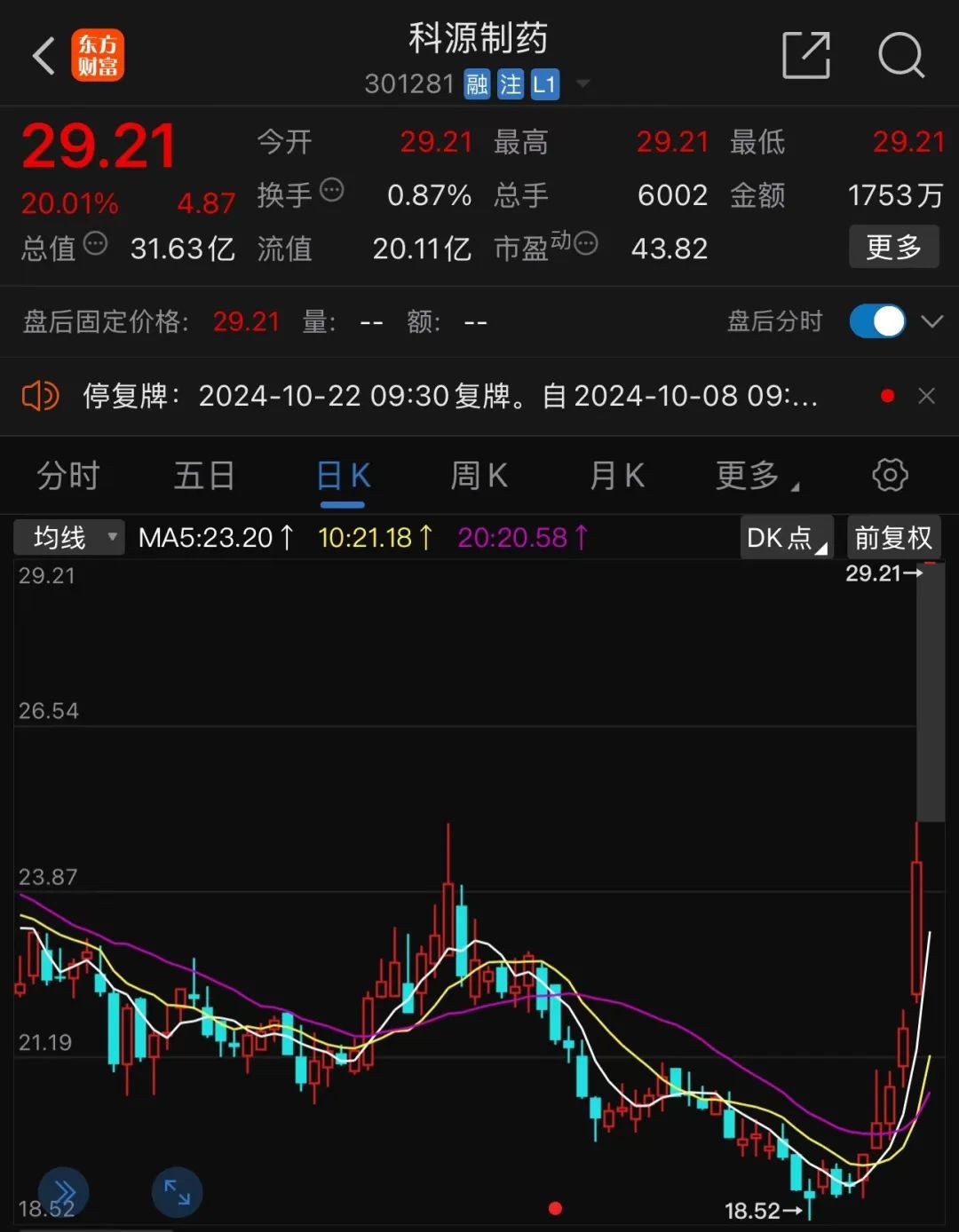Open the search icon

point(900,56)
